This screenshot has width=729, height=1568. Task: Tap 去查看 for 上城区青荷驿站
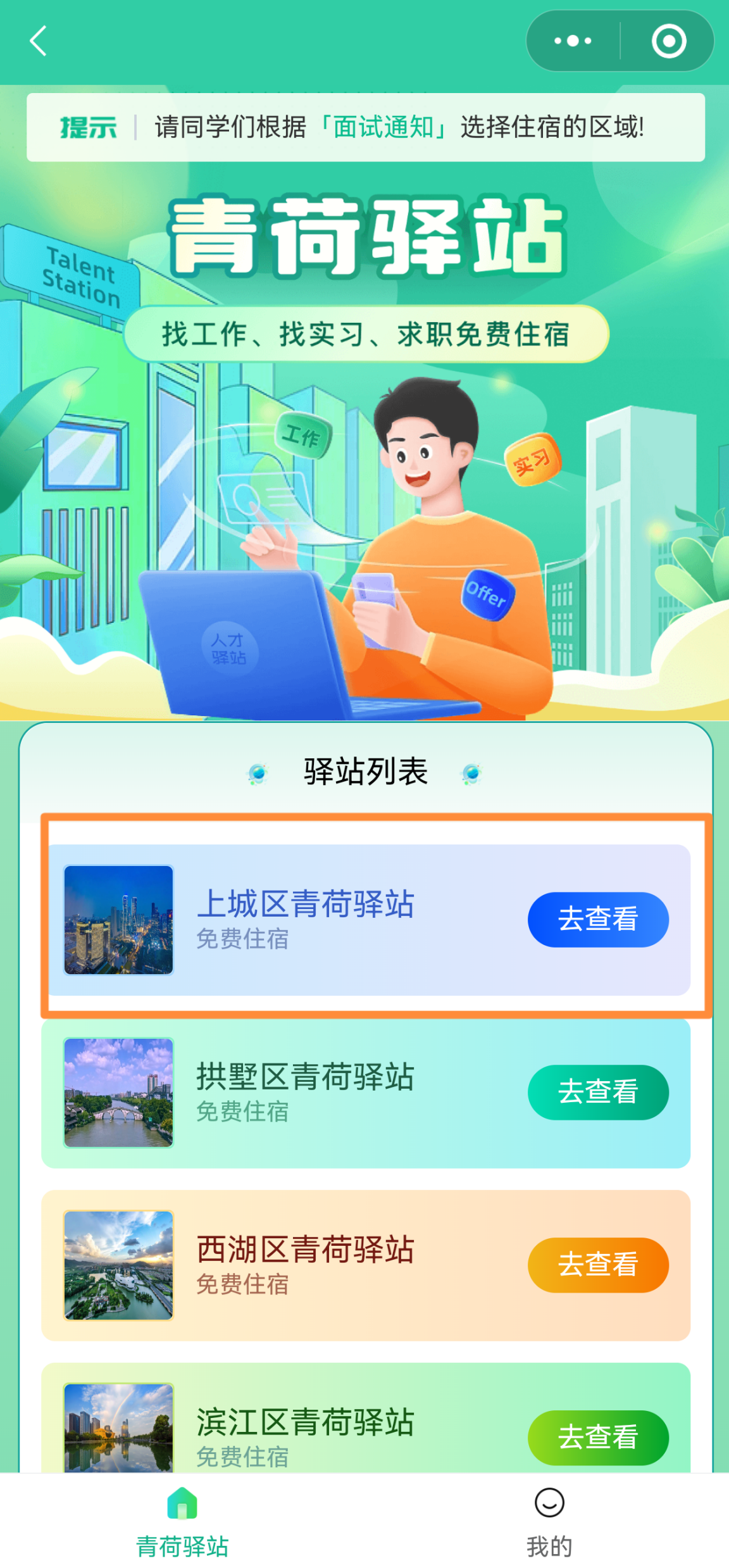tap(597, 919)
